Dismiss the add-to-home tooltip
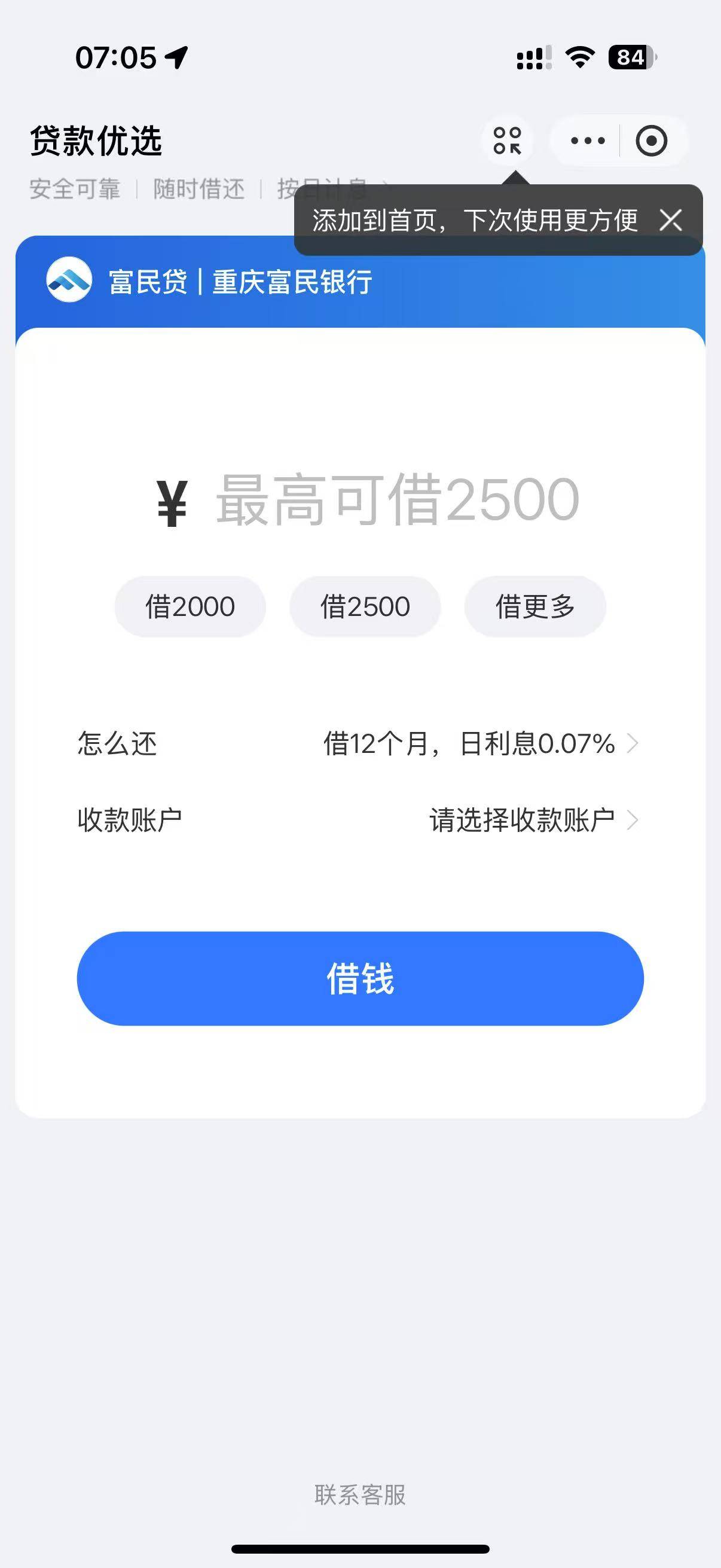The height and width of the screenshot is (1568, 721). tap(671, 219)
